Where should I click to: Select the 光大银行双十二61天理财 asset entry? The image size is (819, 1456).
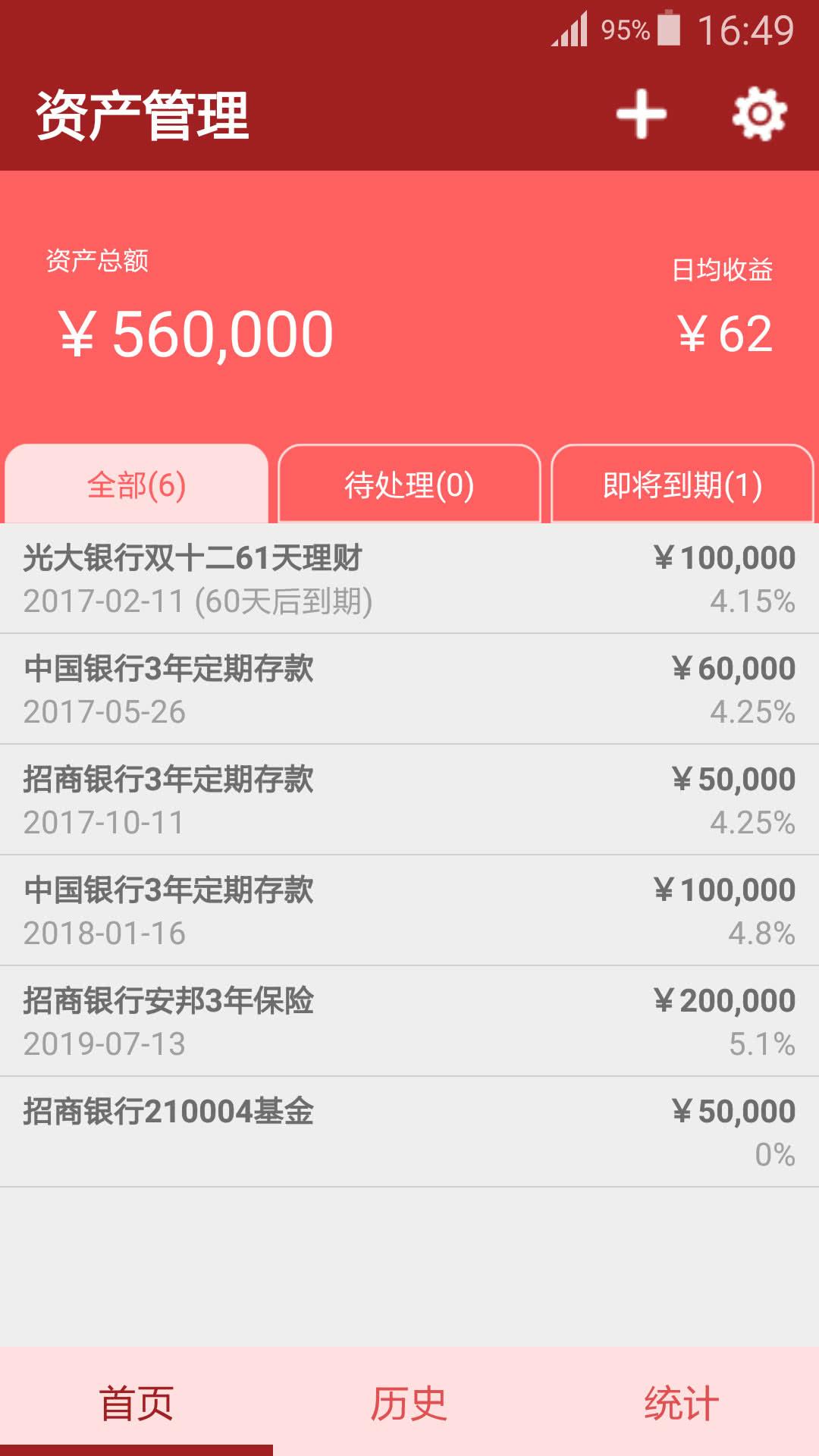pyautogui.click(x=409, y=578)
